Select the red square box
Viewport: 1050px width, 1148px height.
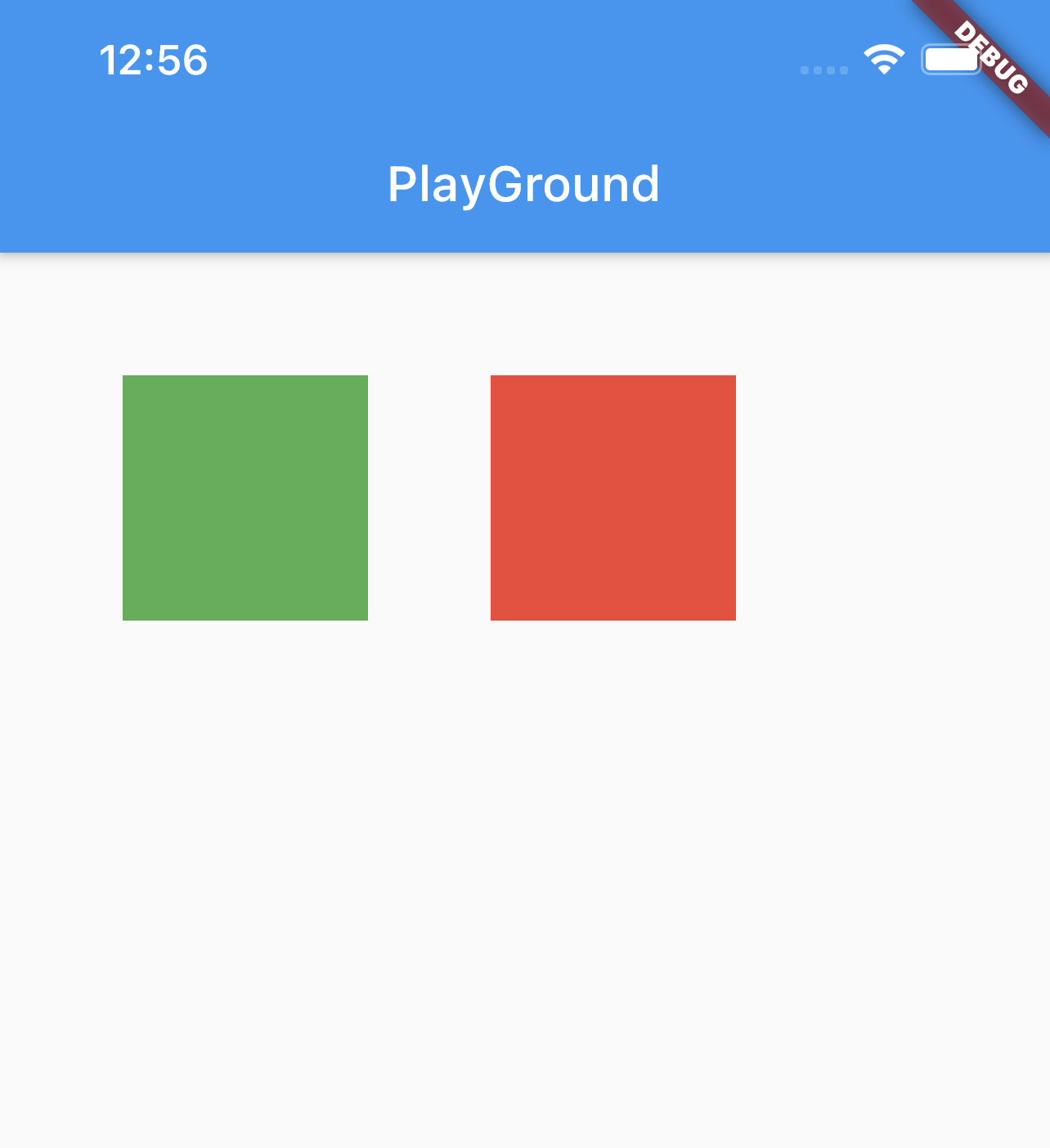tap(613, 497)
